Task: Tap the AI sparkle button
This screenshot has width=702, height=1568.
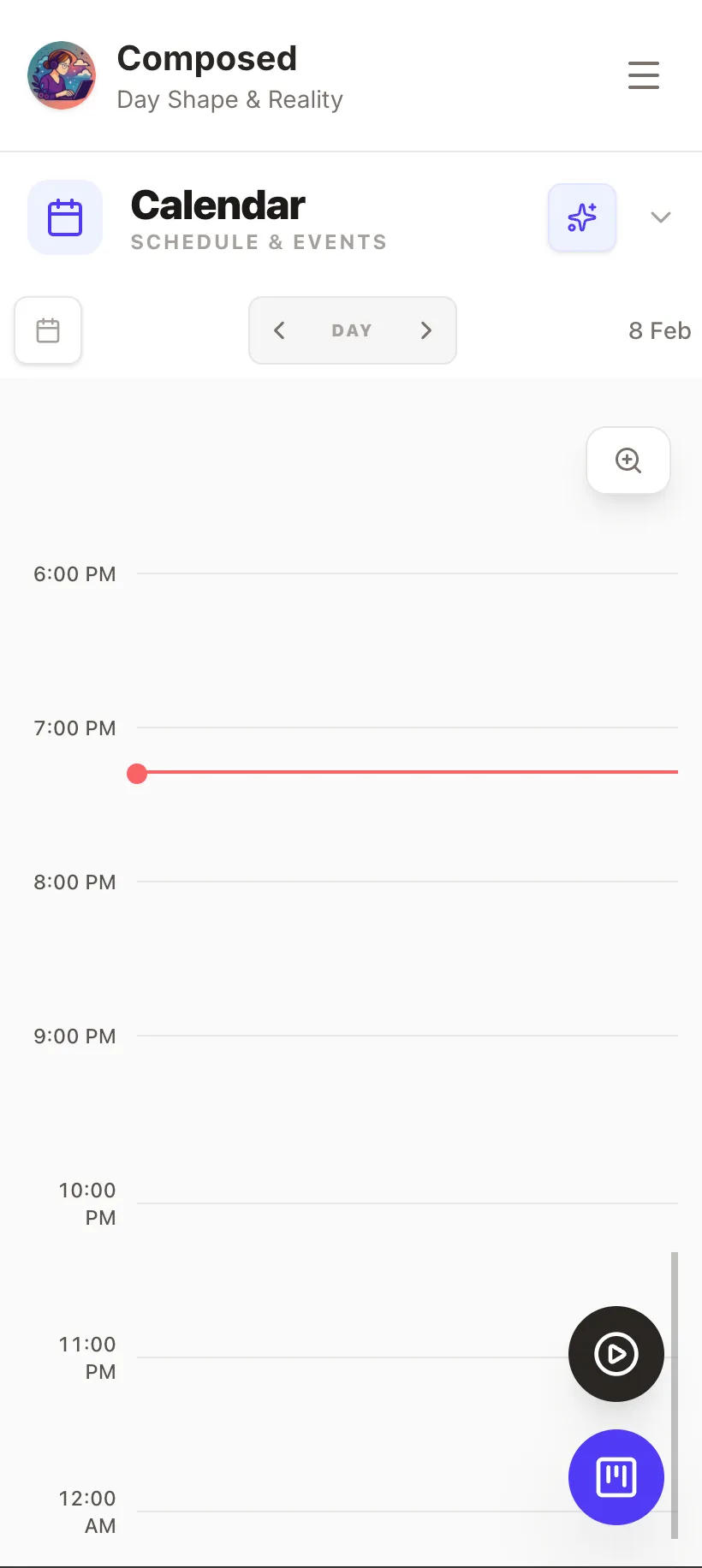Action: click(582, 217)
